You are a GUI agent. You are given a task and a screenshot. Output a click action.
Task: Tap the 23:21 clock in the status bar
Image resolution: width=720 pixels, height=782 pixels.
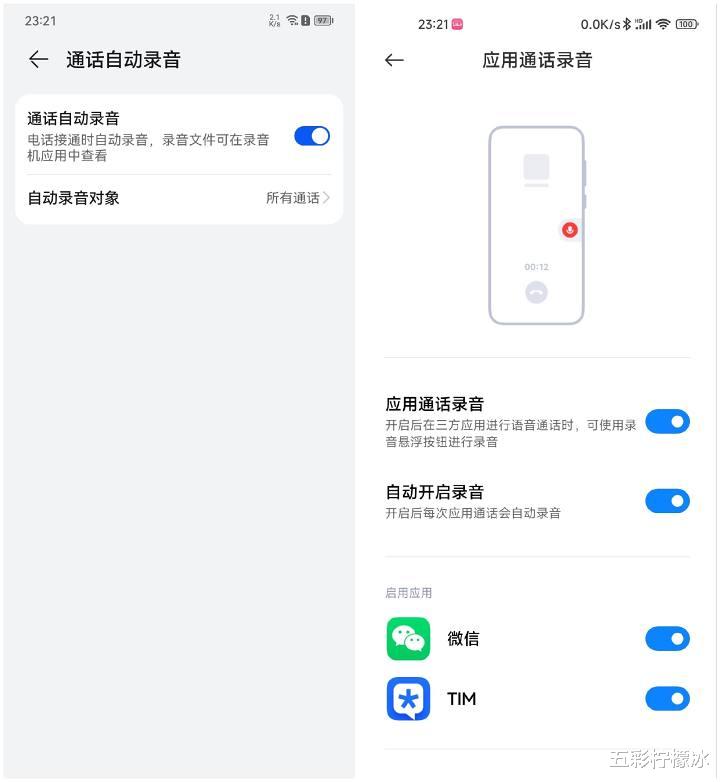(x=40, y=19)
